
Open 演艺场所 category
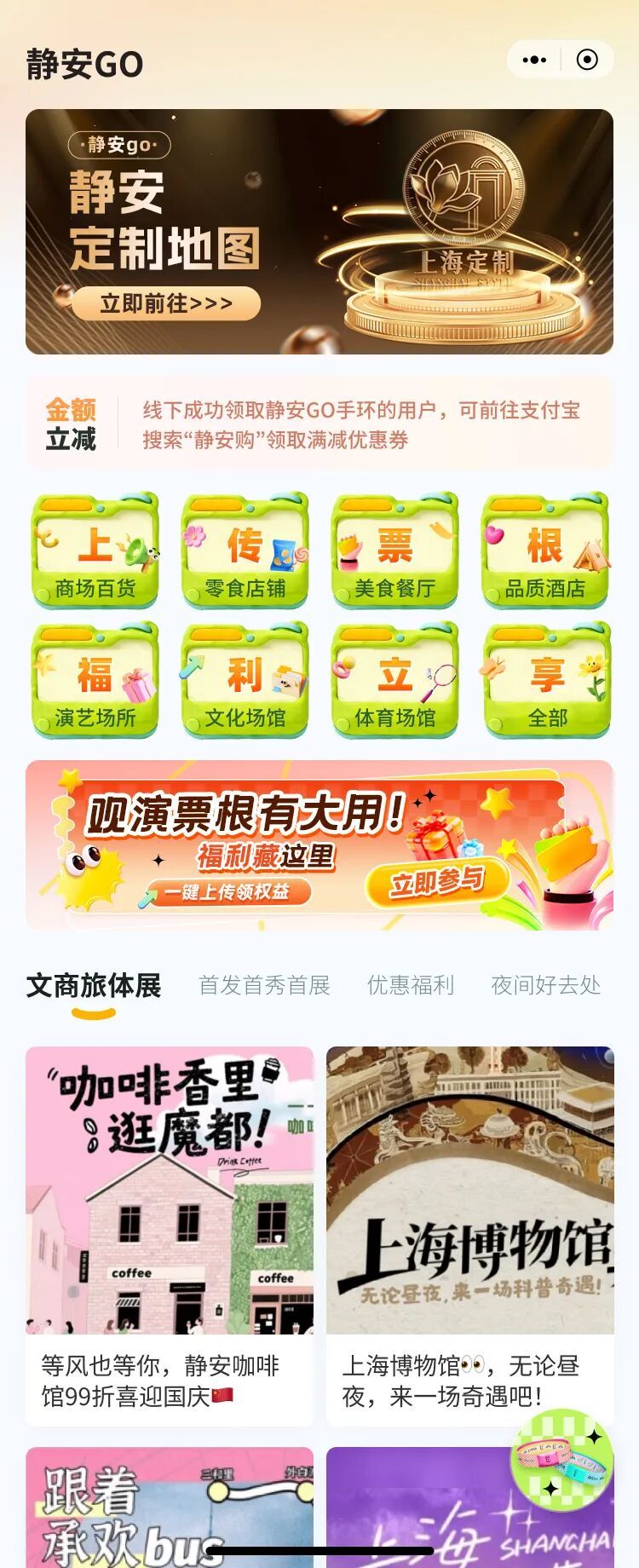95,681
